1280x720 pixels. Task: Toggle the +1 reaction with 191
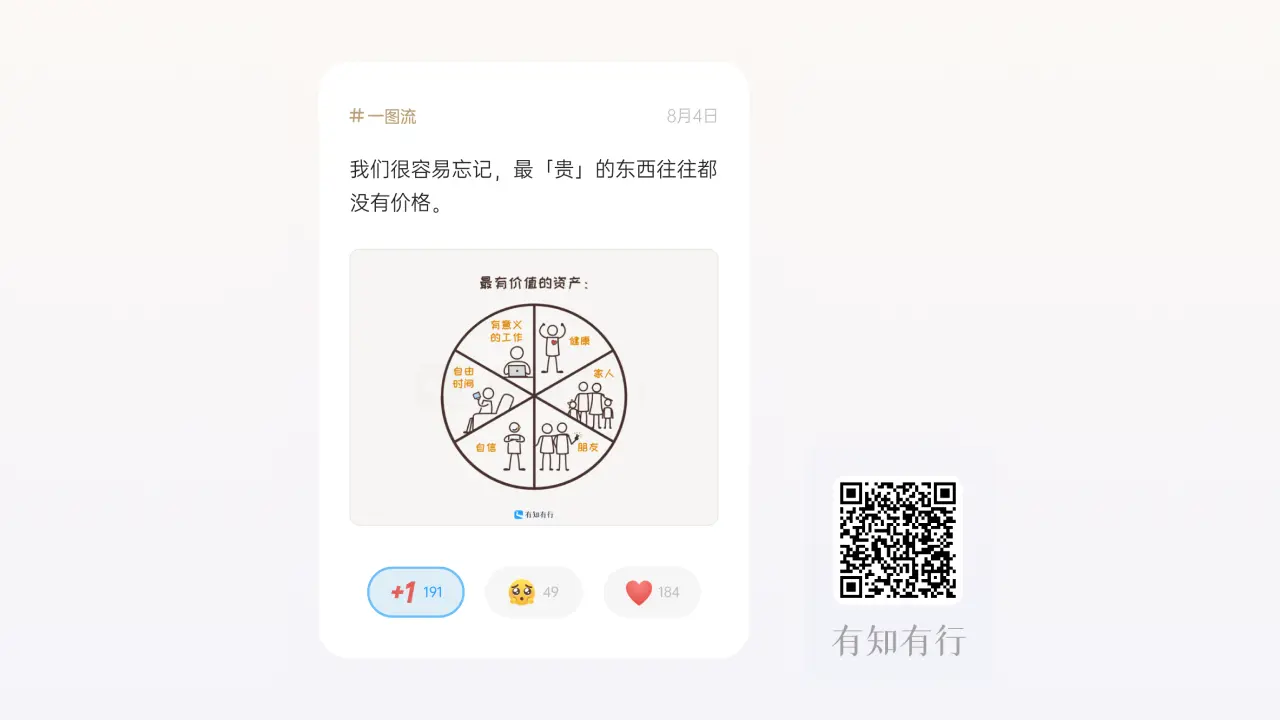(x=416, y=592)
